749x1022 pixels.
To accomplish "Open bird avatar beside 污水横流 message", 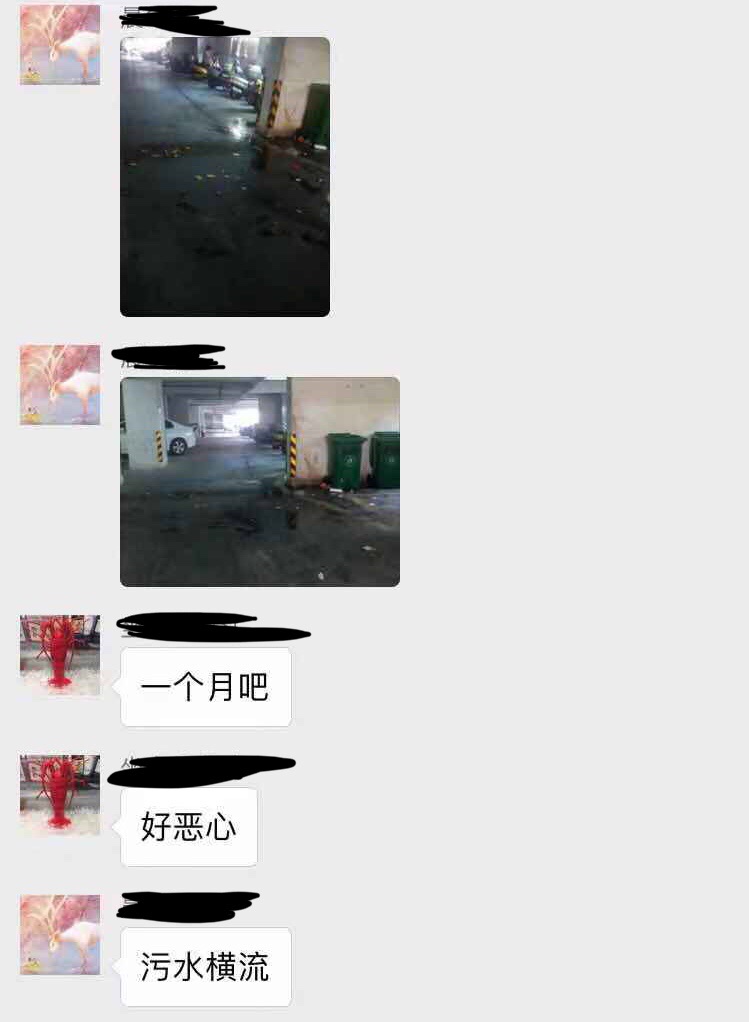I will [60, 935].
